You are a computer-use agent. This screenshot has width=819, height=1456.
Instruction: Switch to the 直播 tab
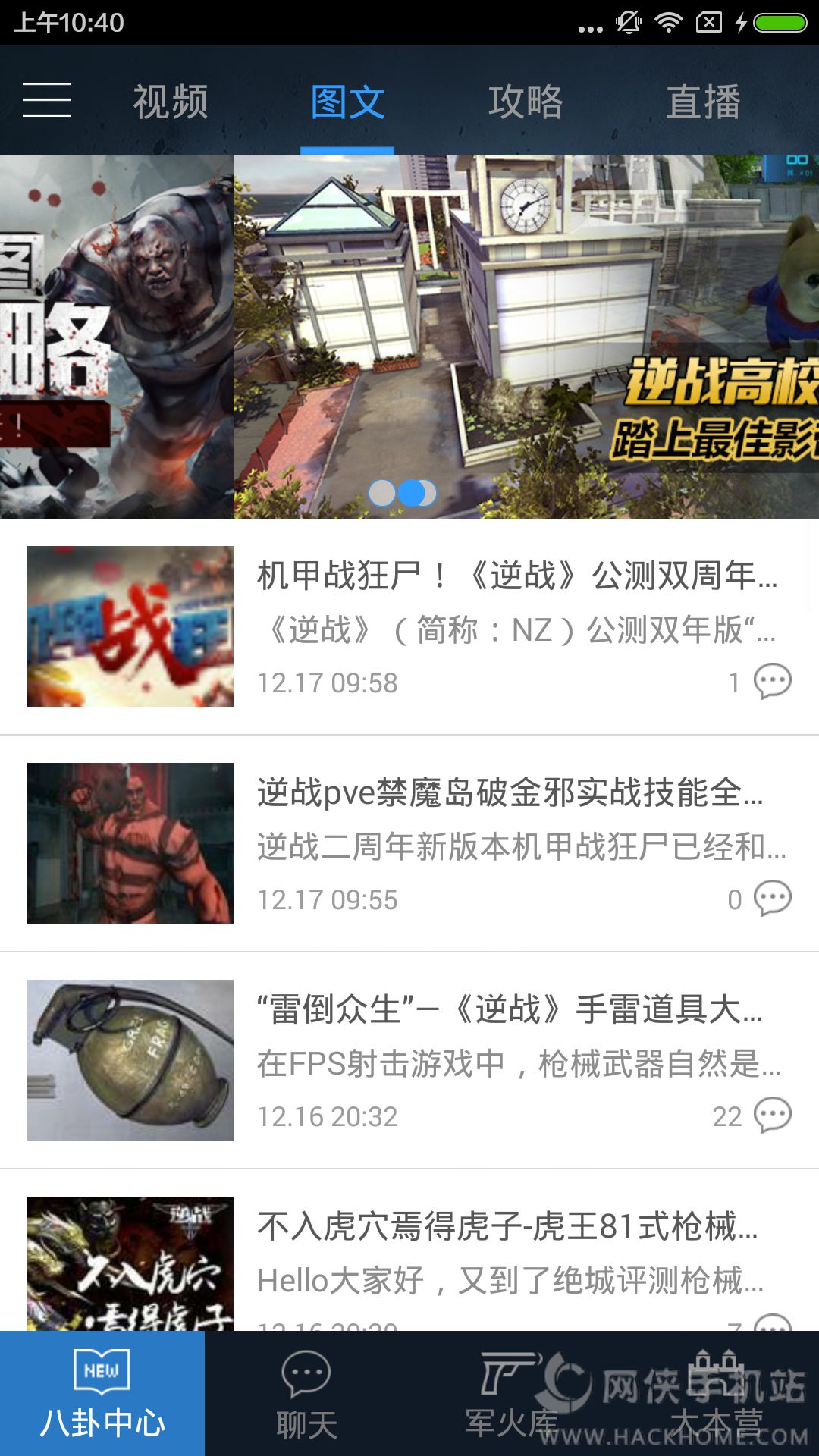(704, 101)
